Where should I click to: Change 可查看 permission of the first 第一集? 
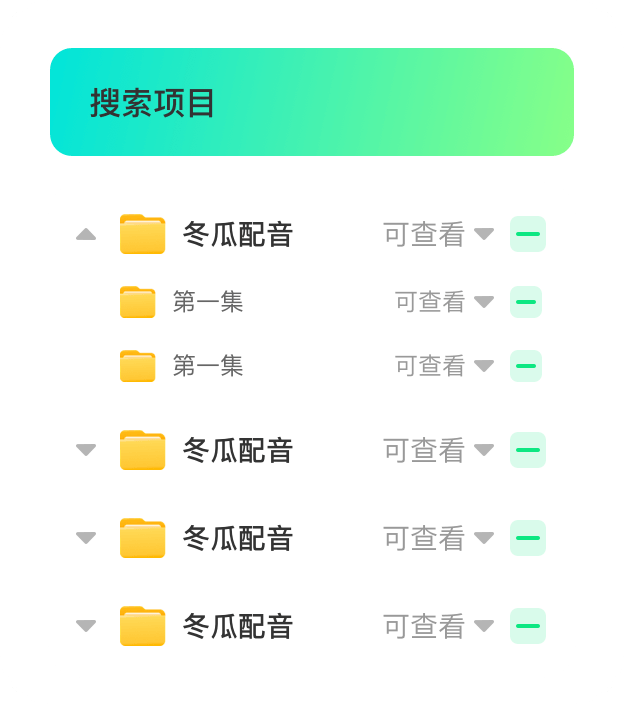coord(444,302)
